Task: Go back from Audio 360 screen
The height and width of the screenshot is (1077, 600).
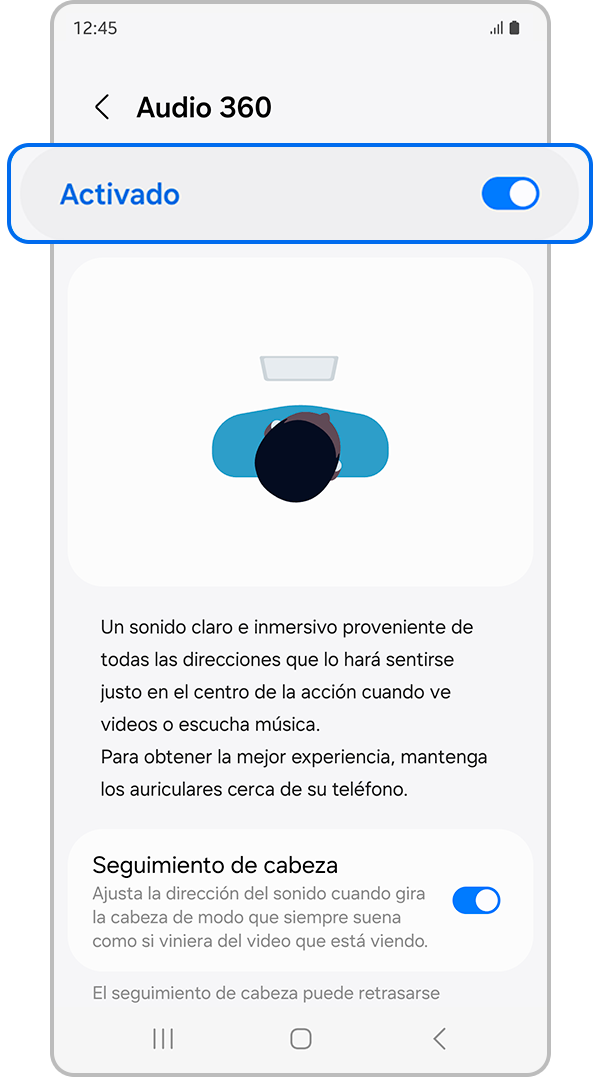Action: (x=102, y=108)
